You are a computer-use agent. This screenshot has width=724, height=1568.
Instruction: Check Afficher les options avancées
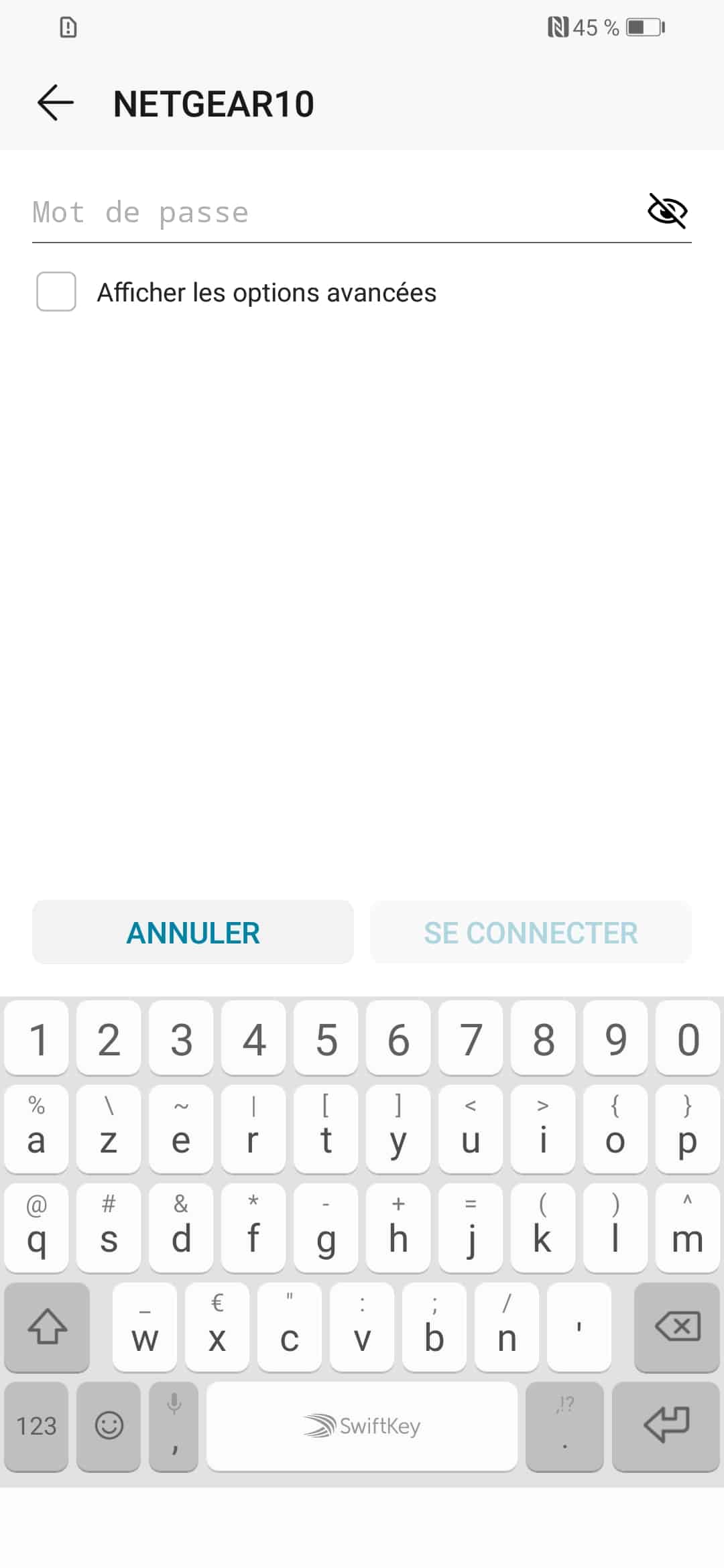pyautogui.click(x=56, y=291)
